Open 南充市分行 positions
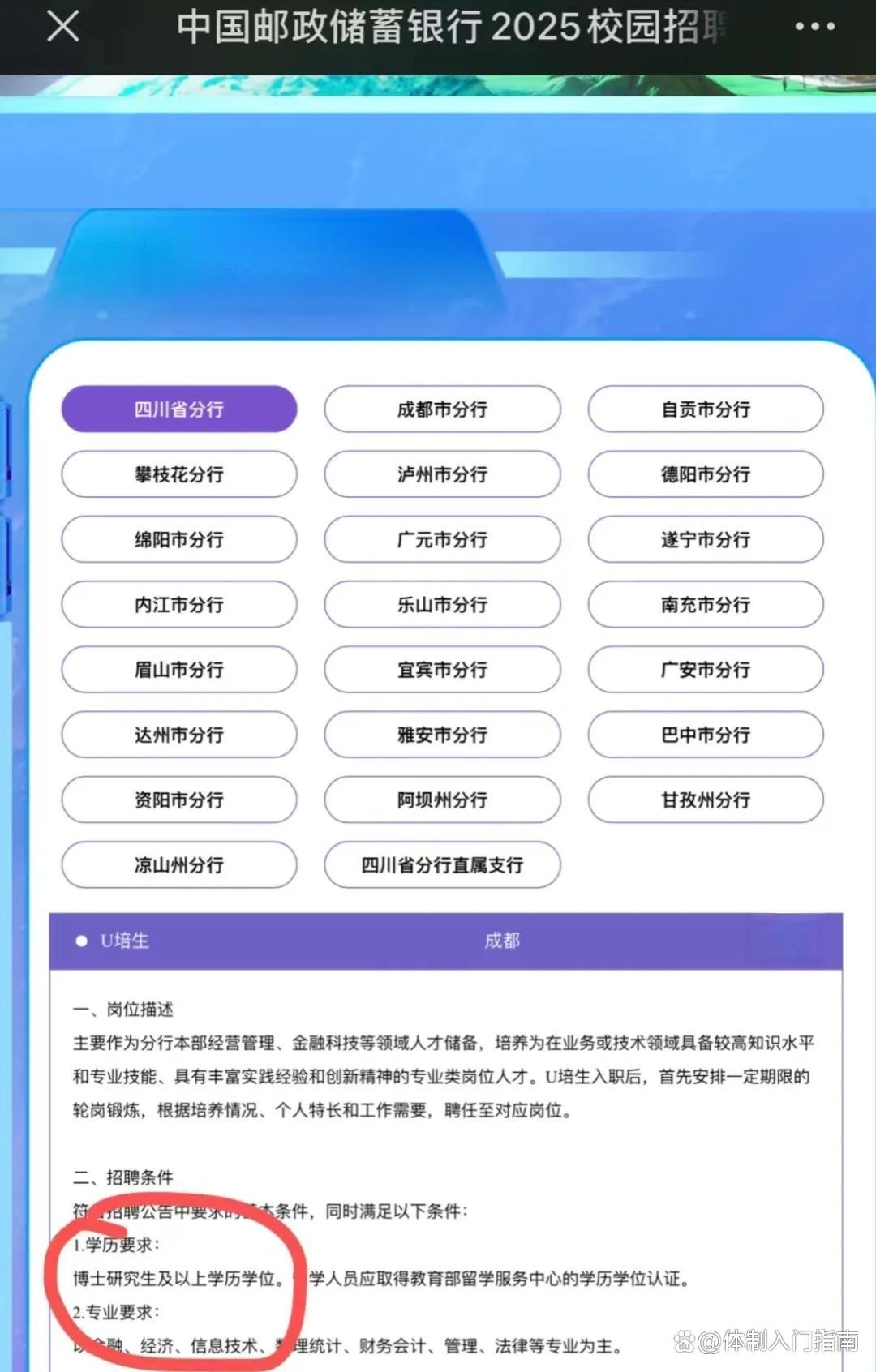876x1372 pixels. (706, 604)
